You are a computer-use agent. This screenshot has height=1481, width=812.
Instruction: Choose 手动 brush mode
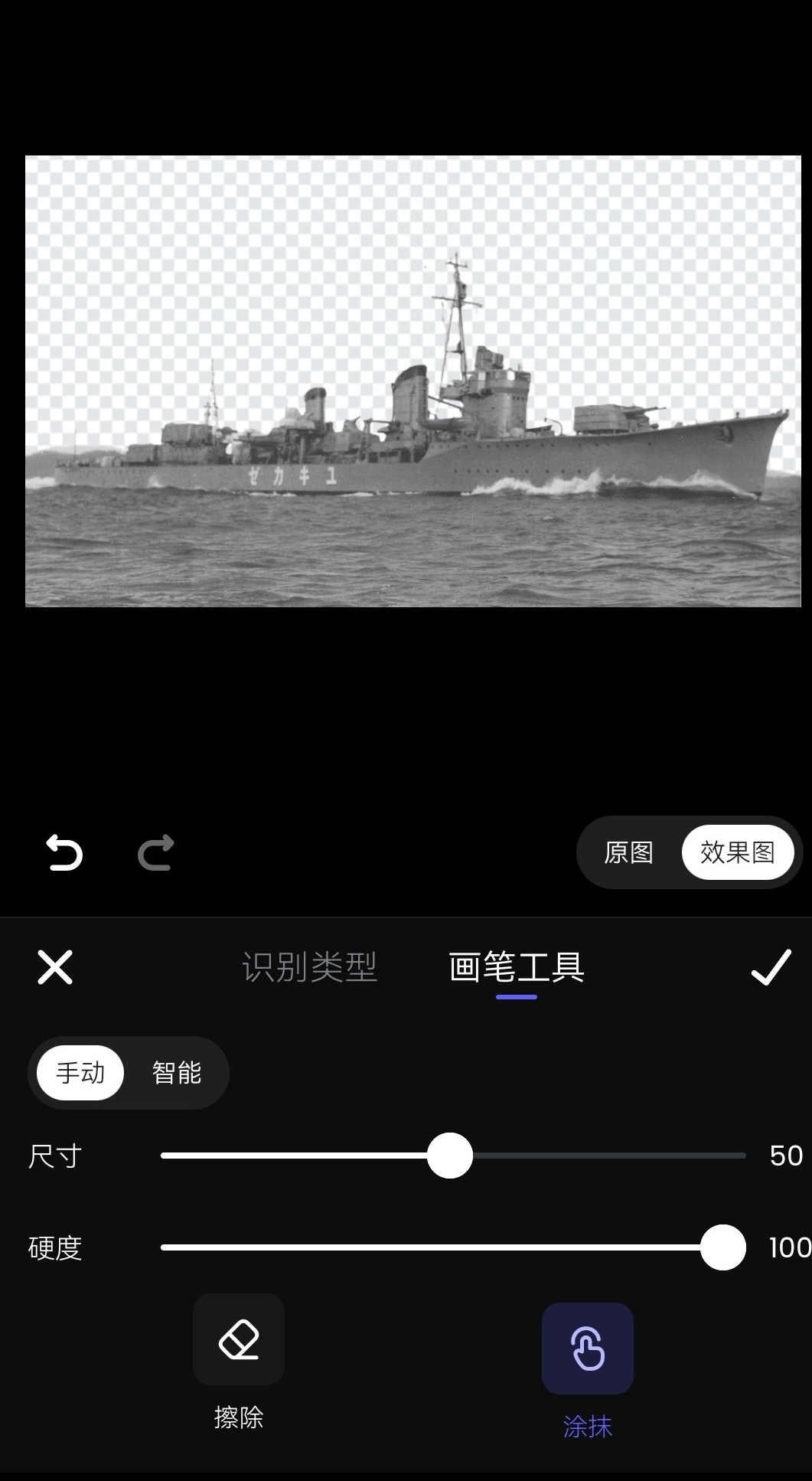(x=80, y=1073)
